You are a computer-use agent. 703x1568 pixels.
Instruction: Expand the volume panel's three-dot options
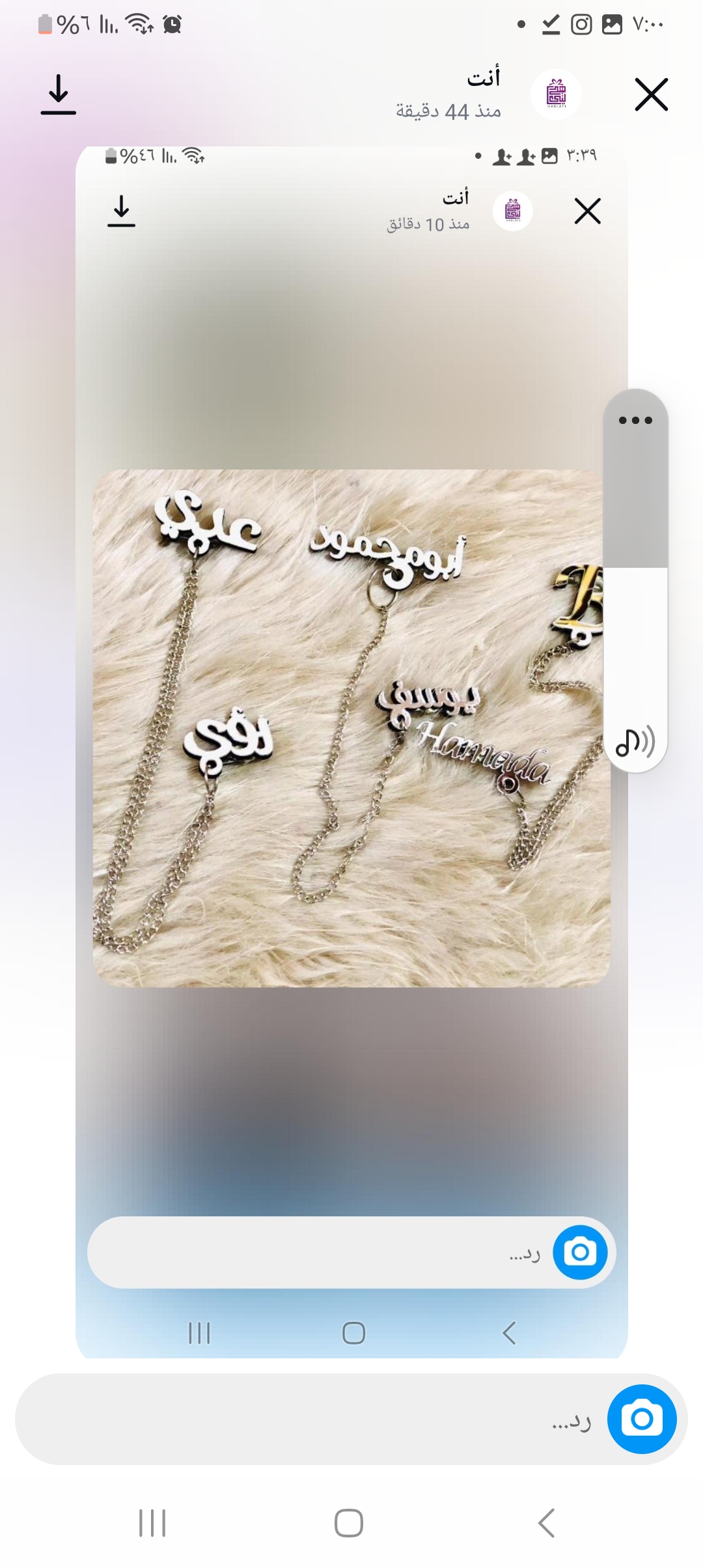pyautogui.click(x=635, y=420)
